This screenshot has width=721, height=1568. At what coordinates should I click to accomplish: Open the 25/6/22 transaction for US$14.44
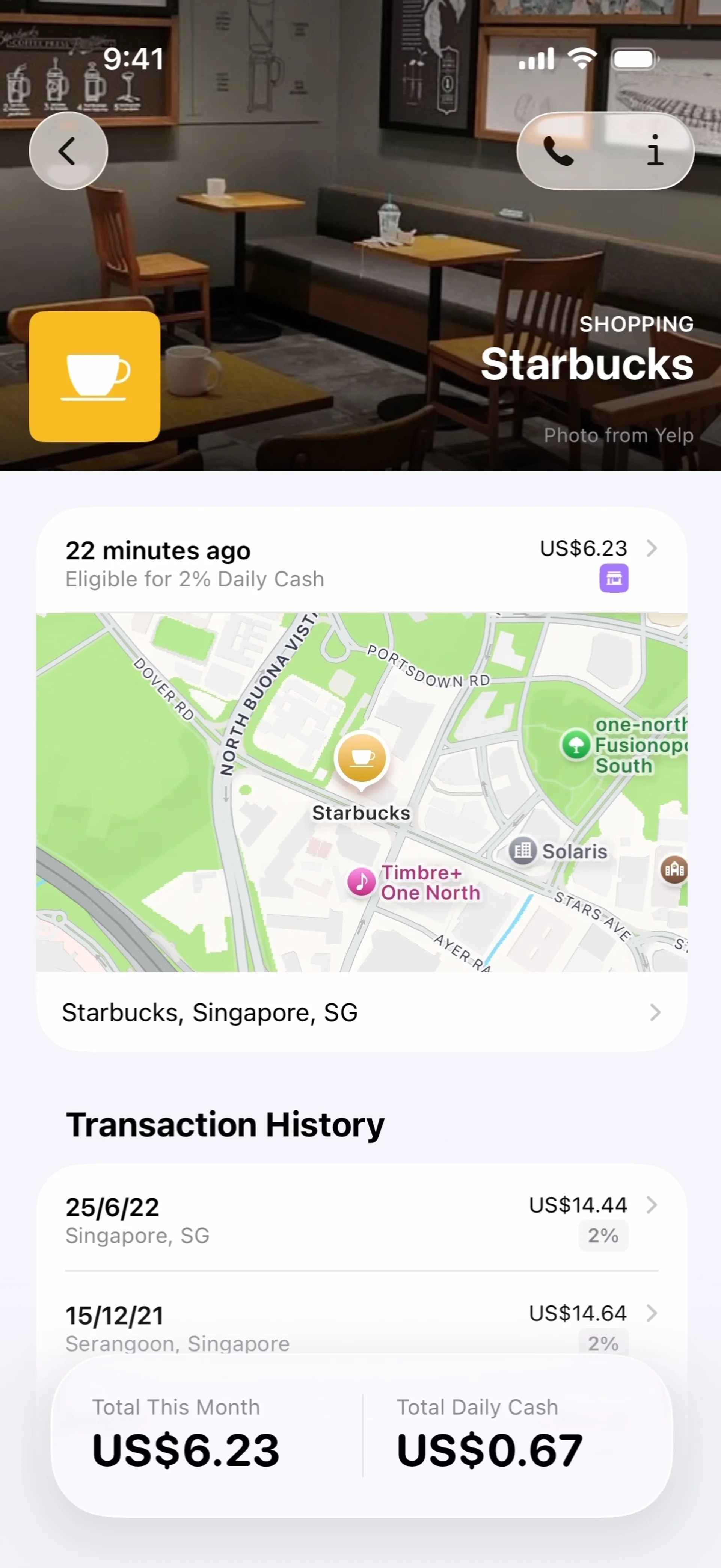[x=361, y=1219]
